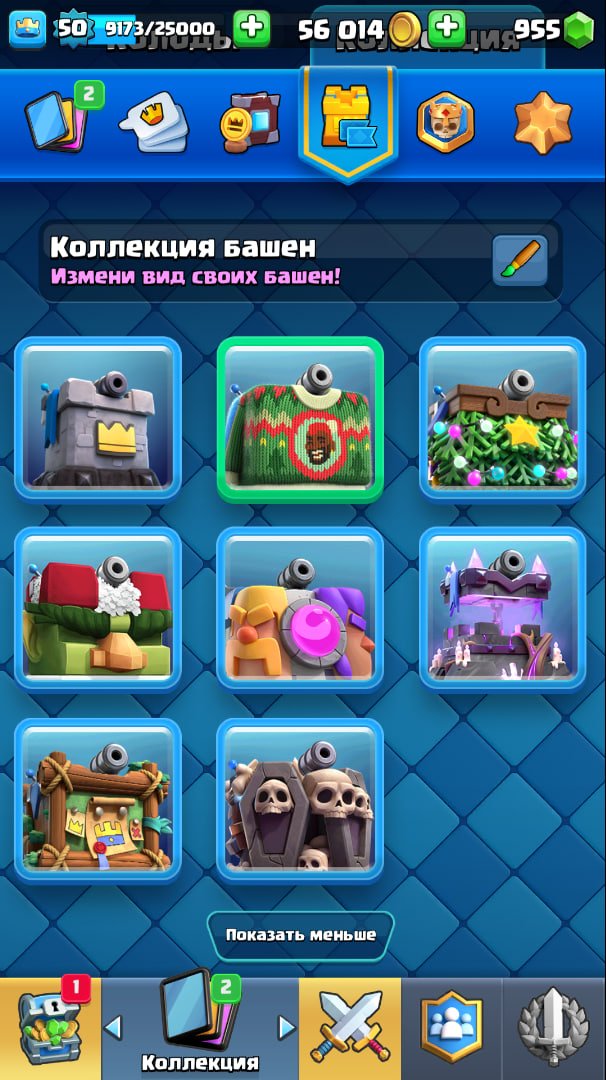
Task: Pick the skull coffin tower skin
Action: click(x=300, y=799)
